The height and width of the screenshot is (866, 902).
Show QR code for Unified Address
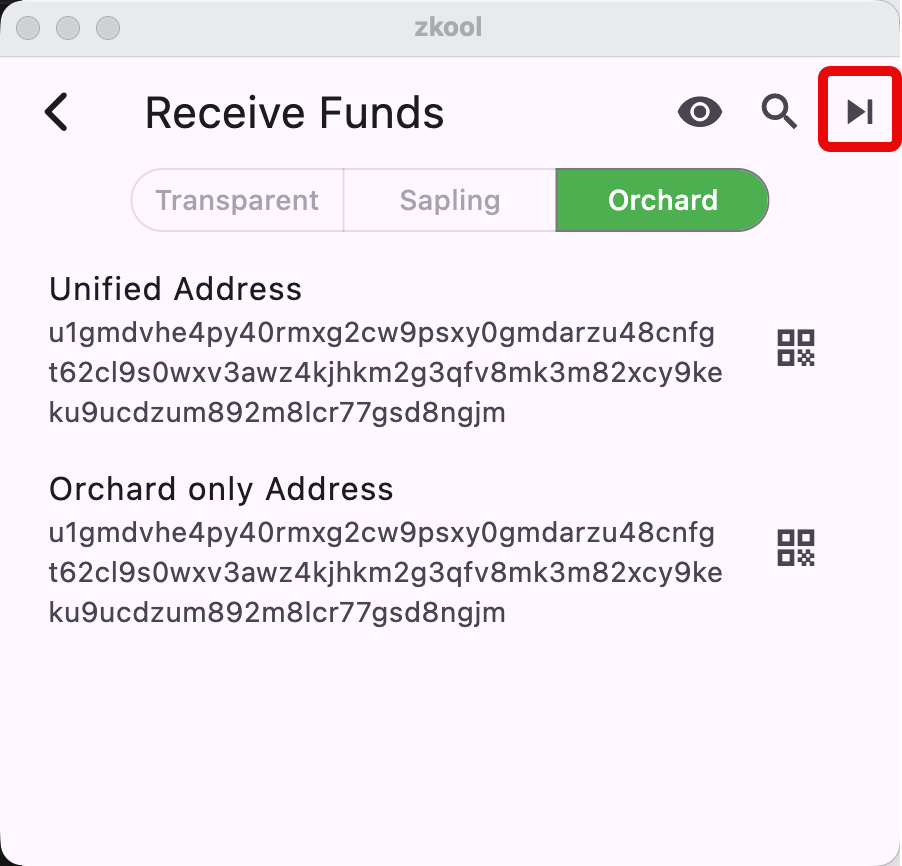(x=796, y=348)
